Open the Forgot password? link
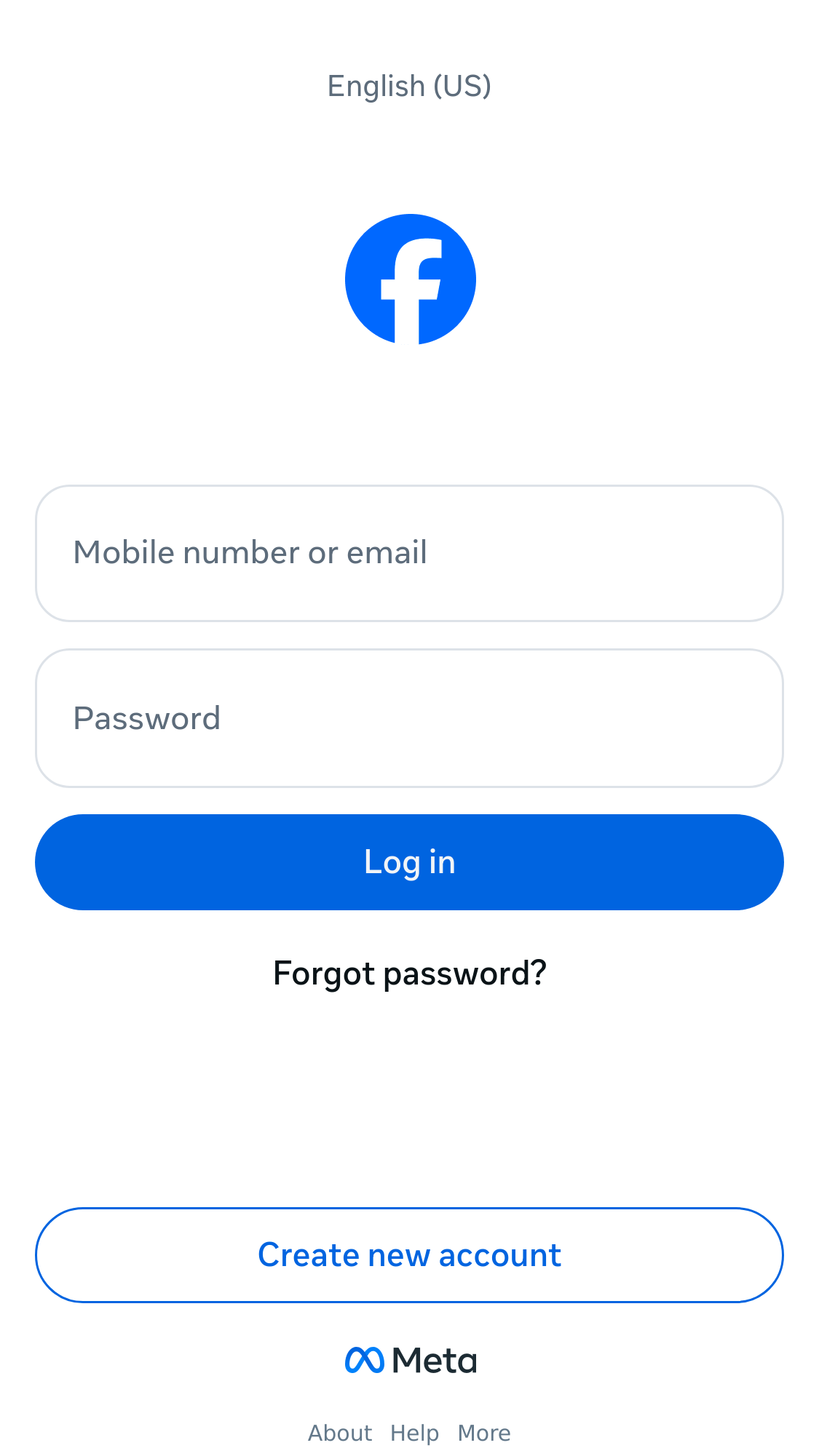Image resolution: width=819 pixels, height=1456 pixels. (x=409, y=974)
